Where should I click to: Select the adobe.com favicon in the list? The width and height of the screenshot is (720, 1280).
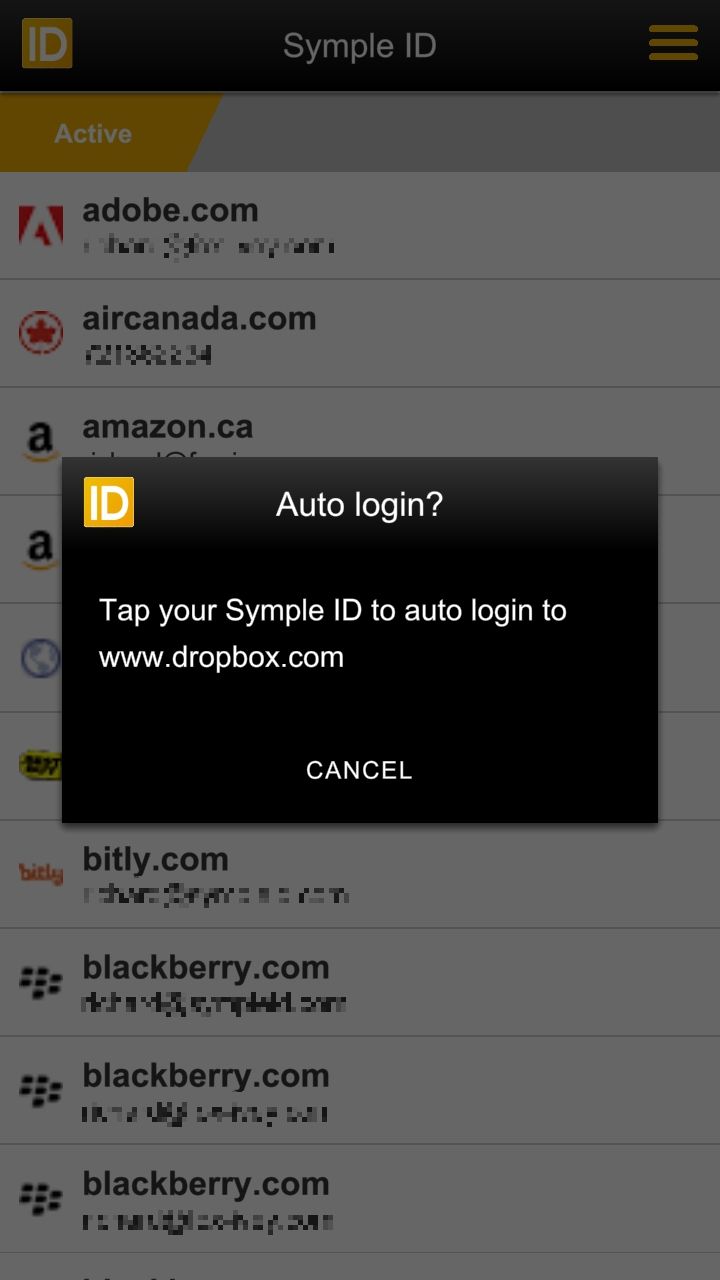40,223
